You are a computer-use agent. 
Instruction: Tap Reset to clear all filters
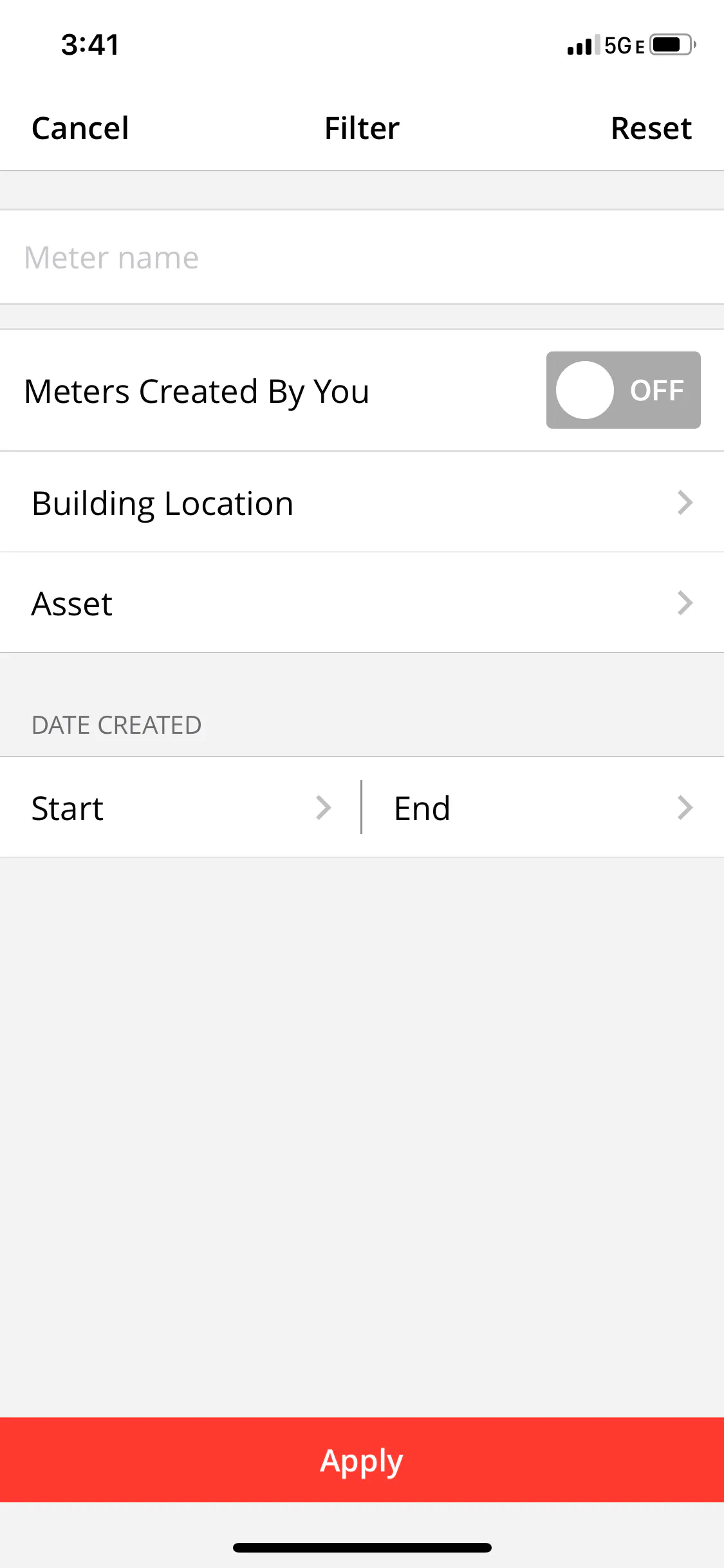tap(651, 128)
